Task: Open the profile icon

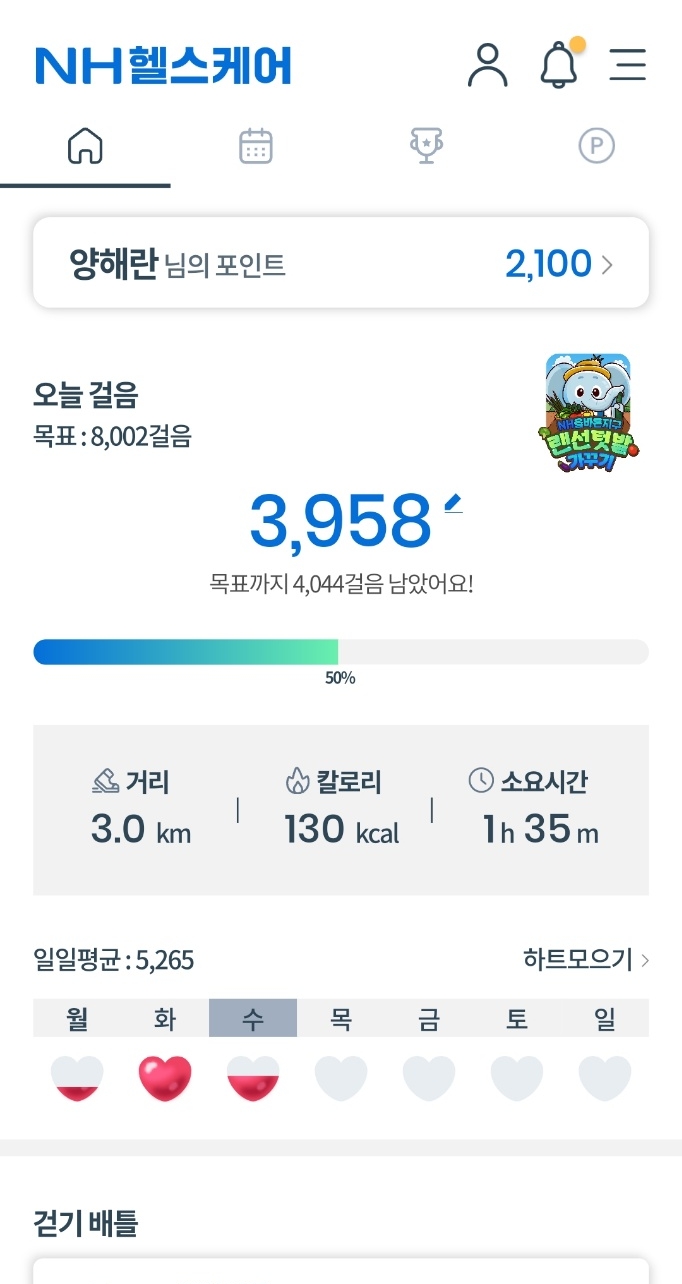Action: [x=488, y=65]
